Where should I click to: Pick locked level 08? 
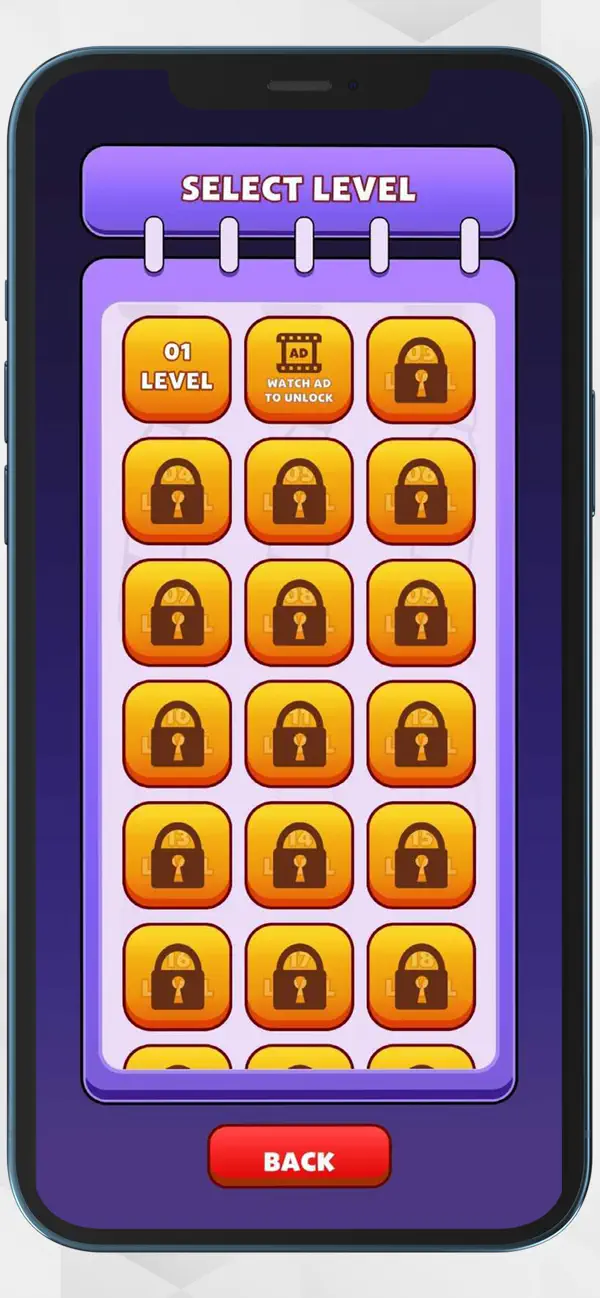pos(299,612)
